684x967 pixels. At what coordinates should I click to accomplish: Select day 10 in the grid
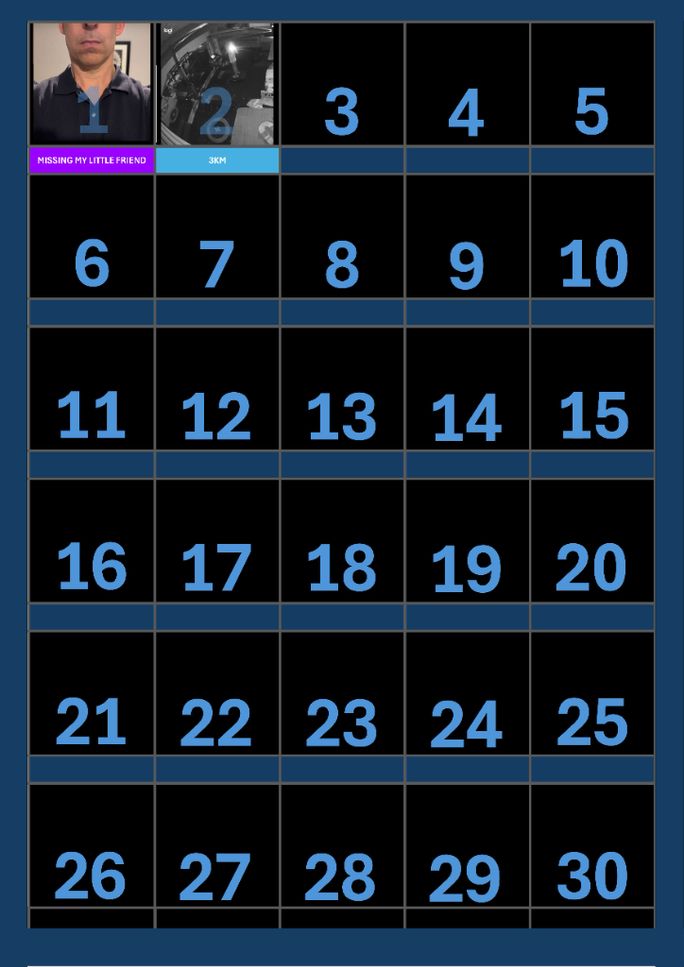[x=592, y=236]
